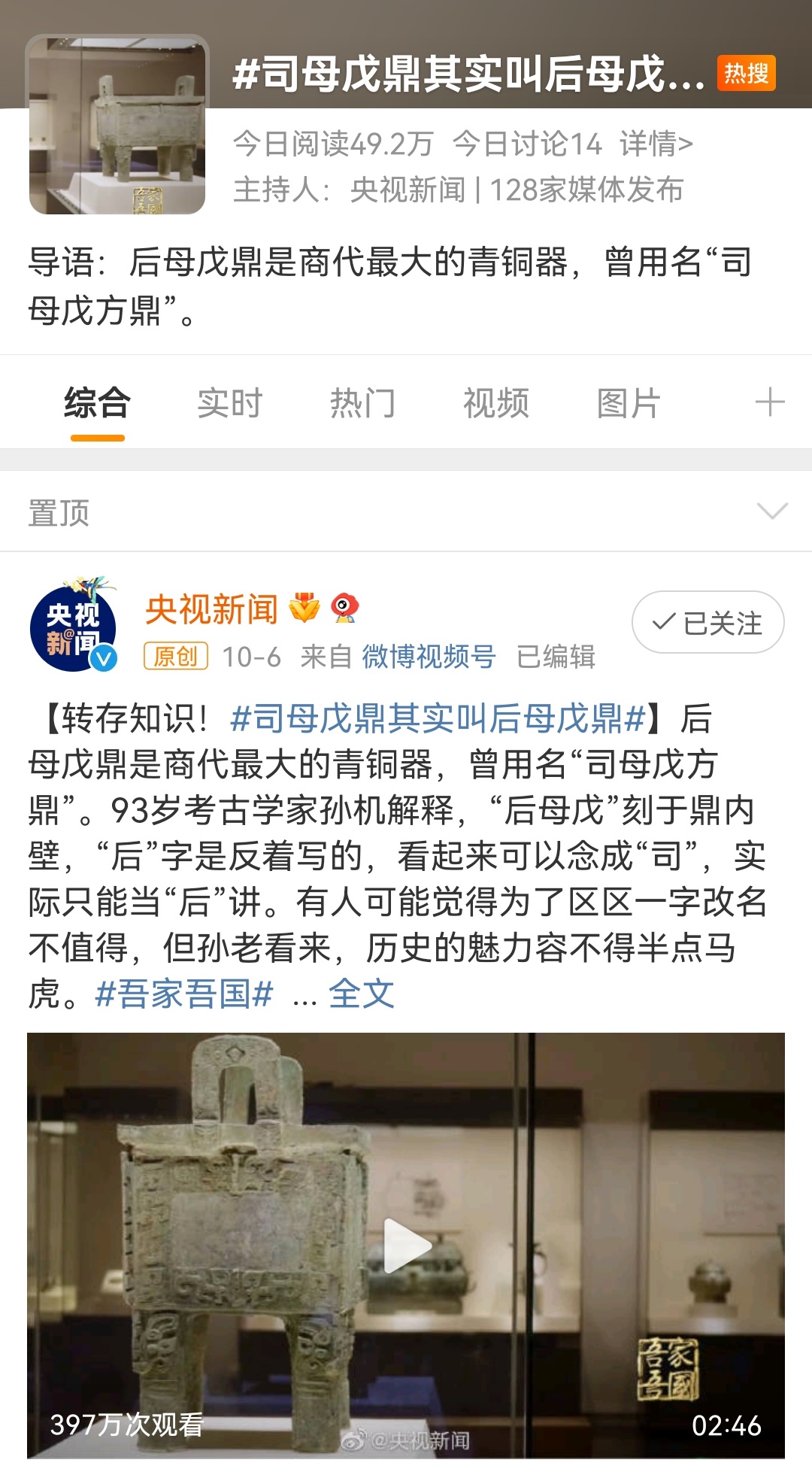Expand the post with 全文
The width and height of the screenshot is (812, 1484).
[361, 994]
